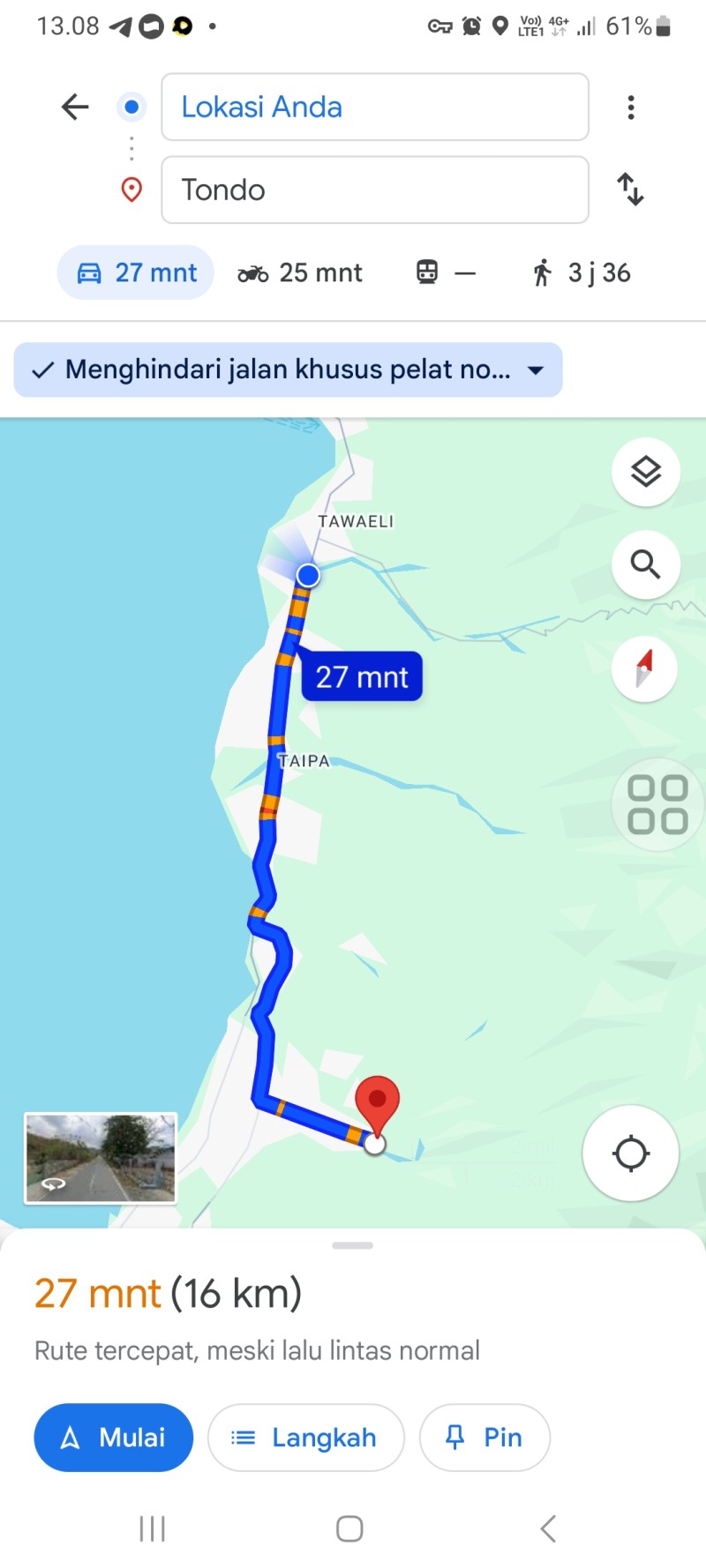
Task: Center map on my current location
Action: point(631,1153)
